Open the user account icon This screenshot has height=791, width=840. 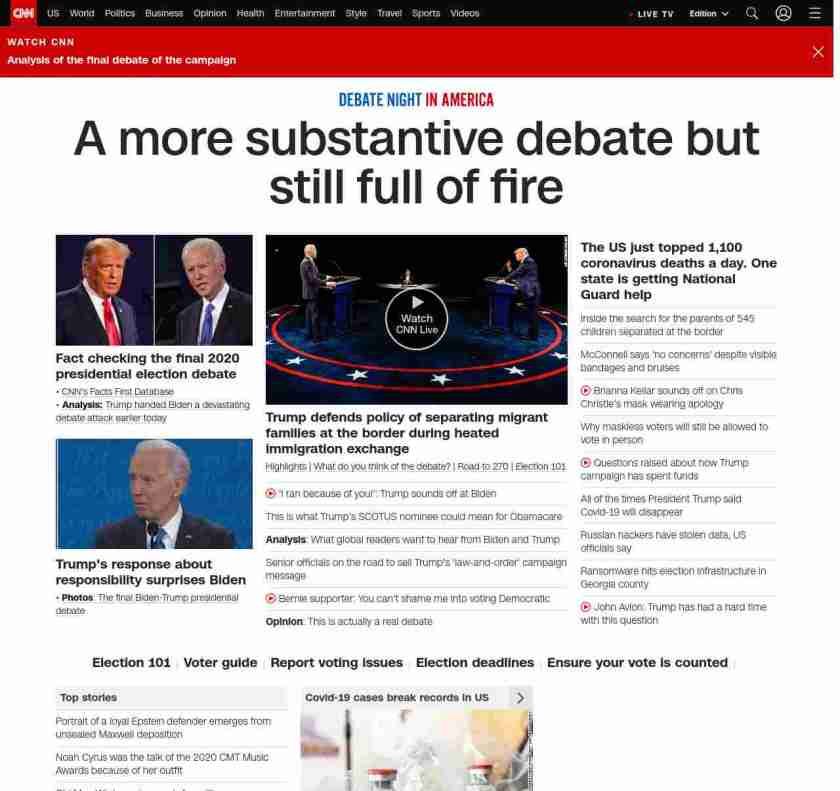pyautogui.click(x=783, y=13)
